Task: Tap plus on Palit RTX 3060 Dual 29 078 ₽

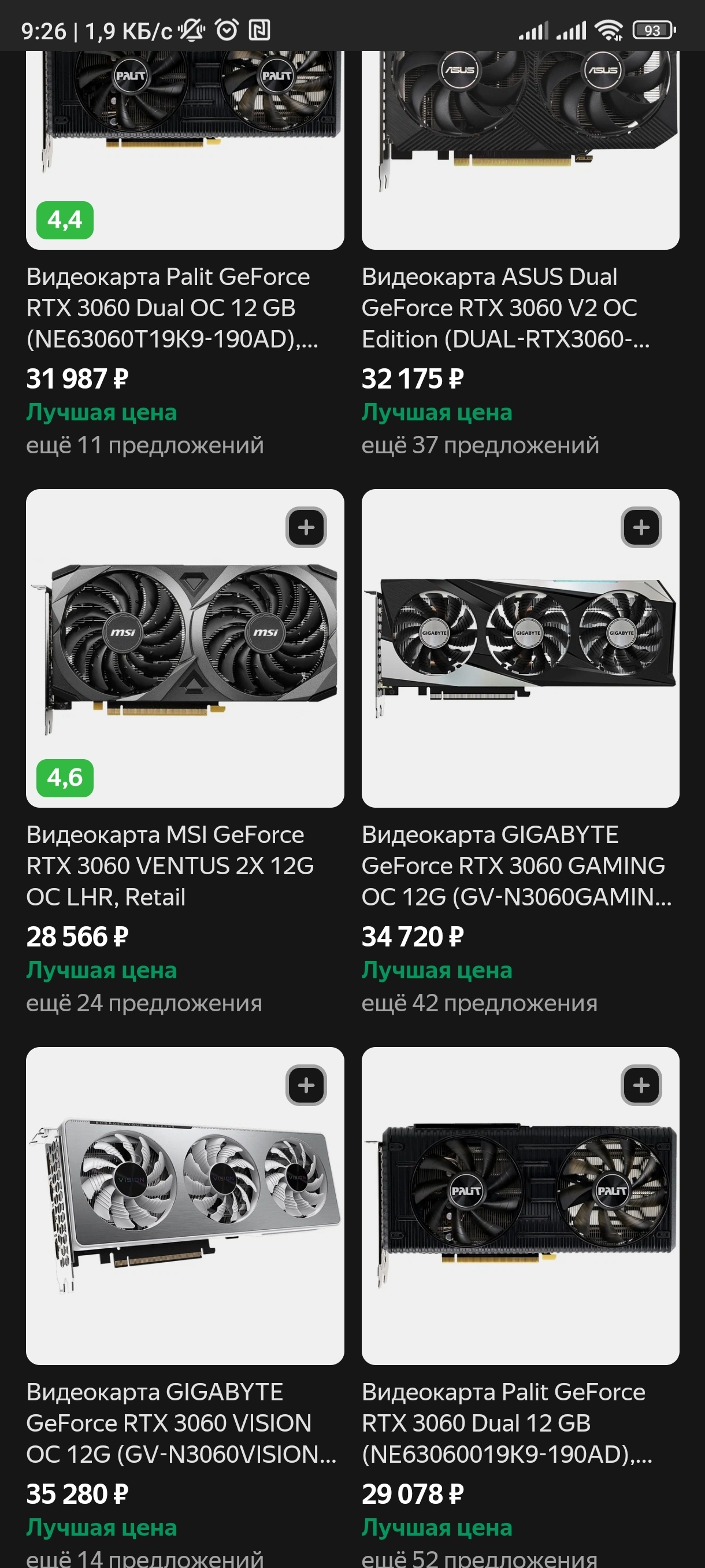Action: tap(641, 1085)
